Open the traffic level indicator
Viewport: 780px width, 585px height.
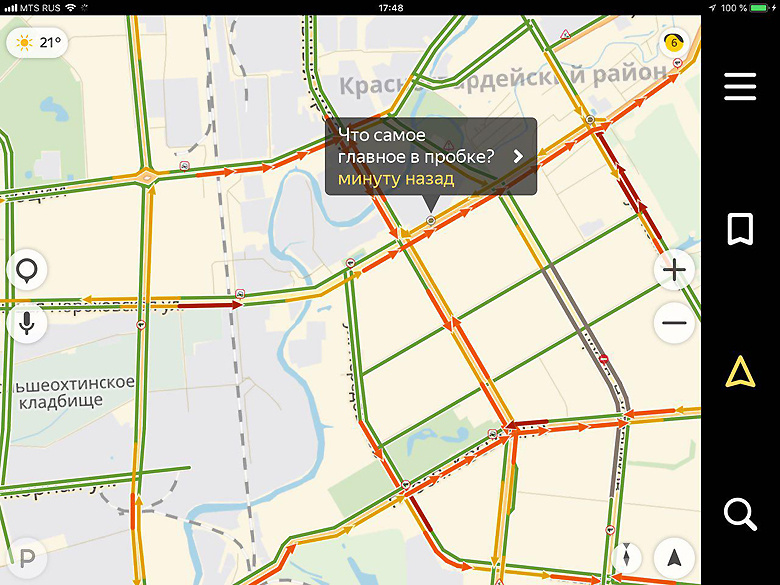click(x=673, y=42)
